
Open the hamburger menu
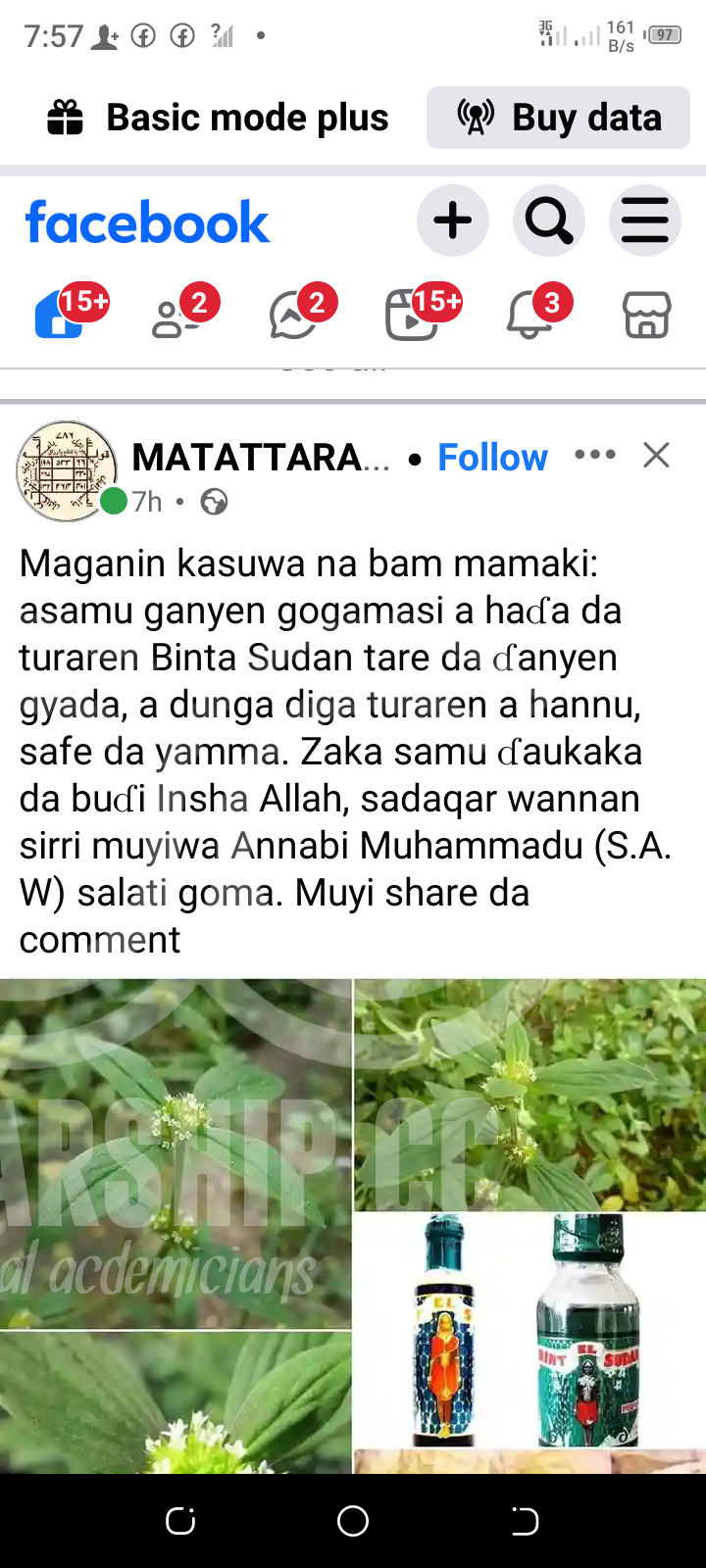[x=644, y=220]
